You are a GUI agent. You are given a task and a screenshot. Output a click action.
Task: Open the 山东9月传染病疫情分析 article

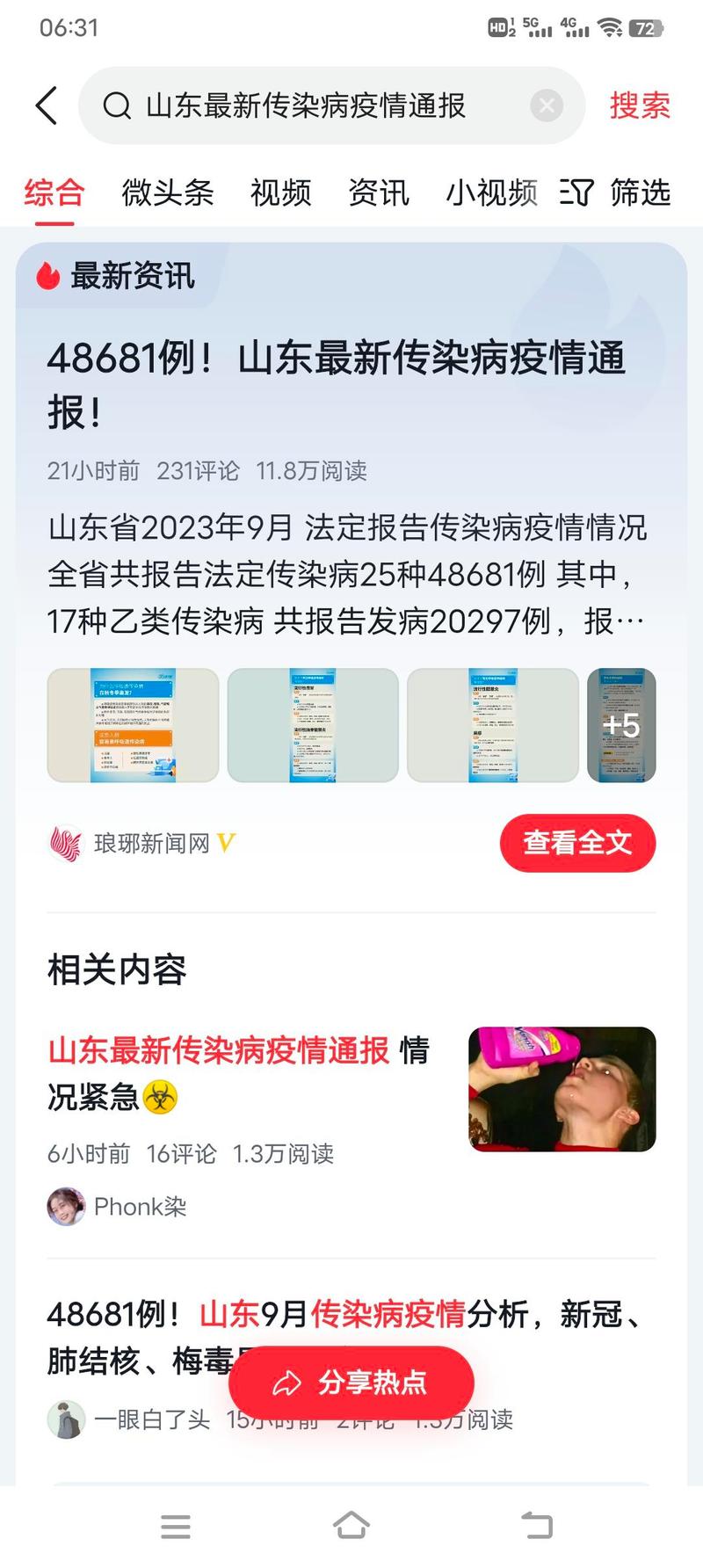tap(348, 1337)
